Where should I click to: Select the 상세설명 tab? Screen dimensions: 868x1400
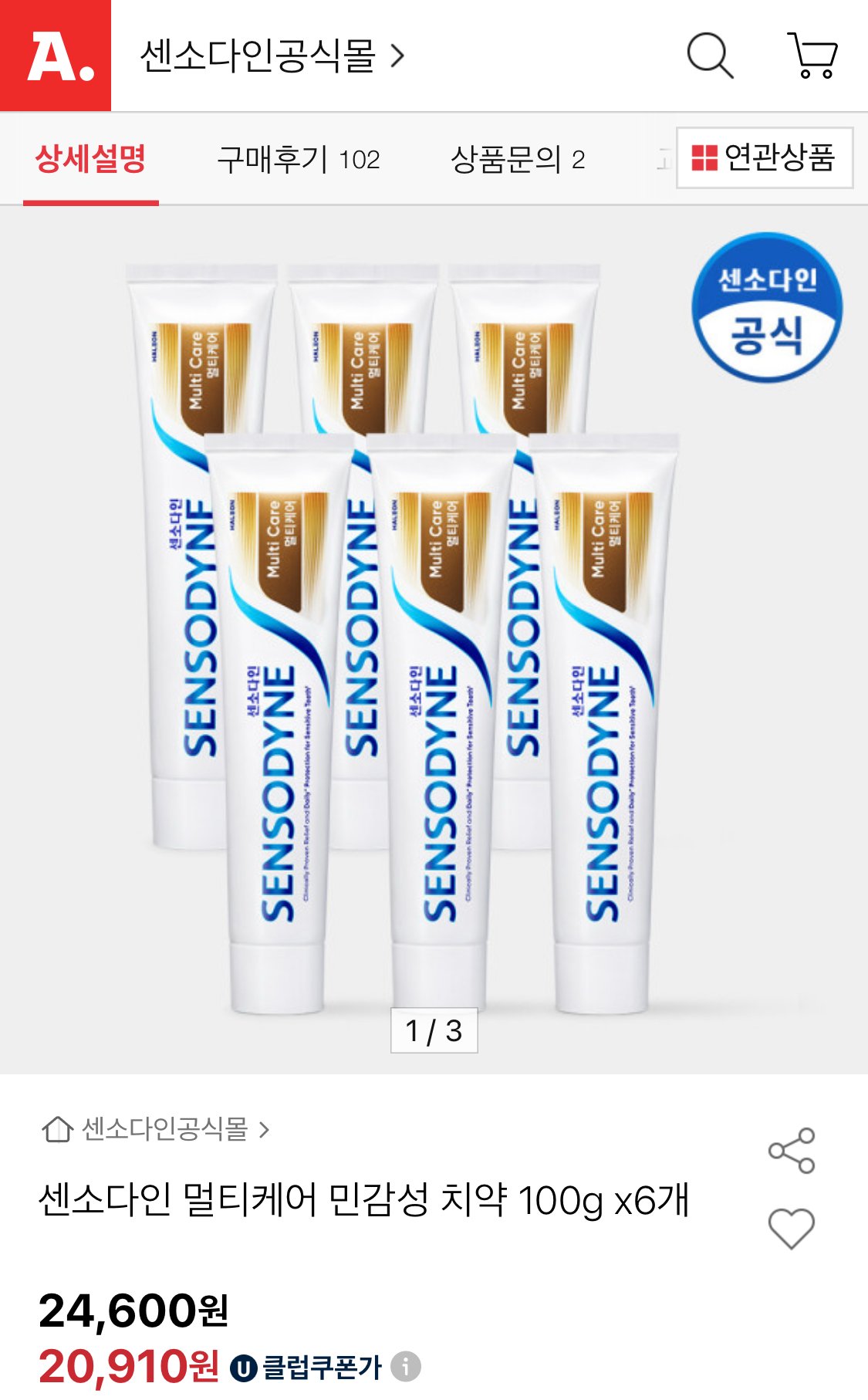click(90, 160)
